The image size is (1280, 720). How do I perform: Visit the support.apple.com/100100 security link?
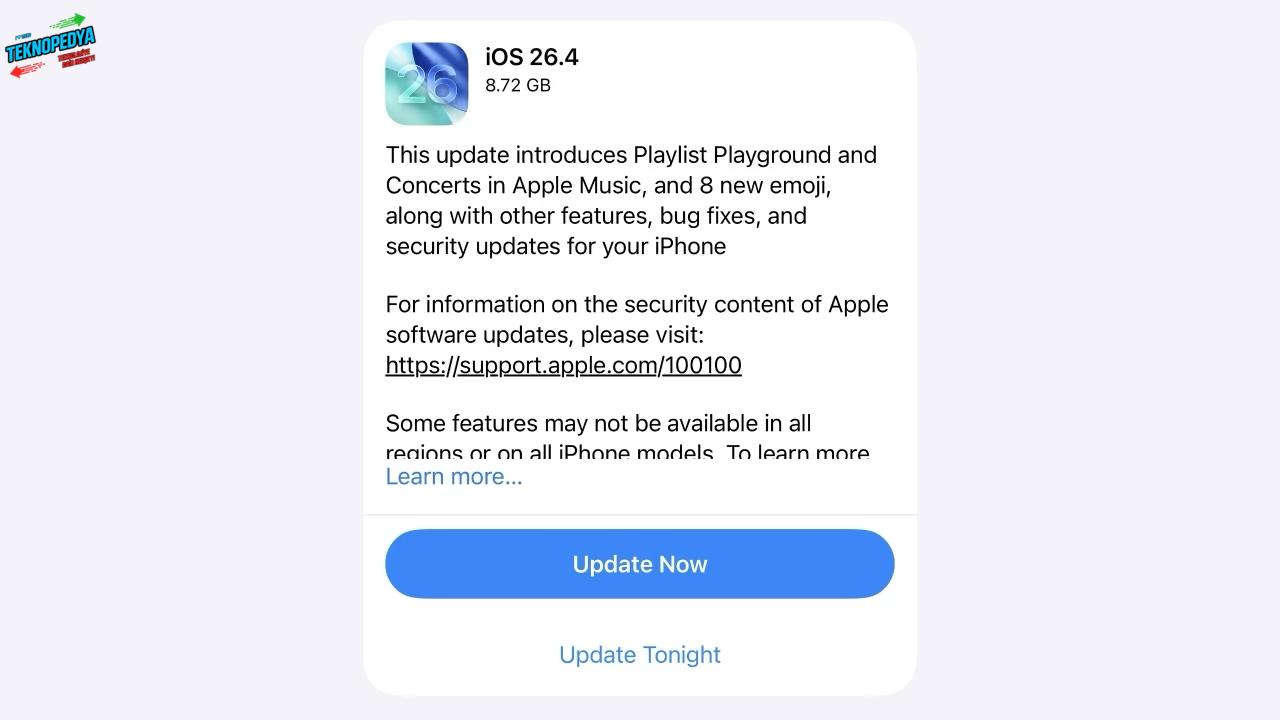point(563,365)
